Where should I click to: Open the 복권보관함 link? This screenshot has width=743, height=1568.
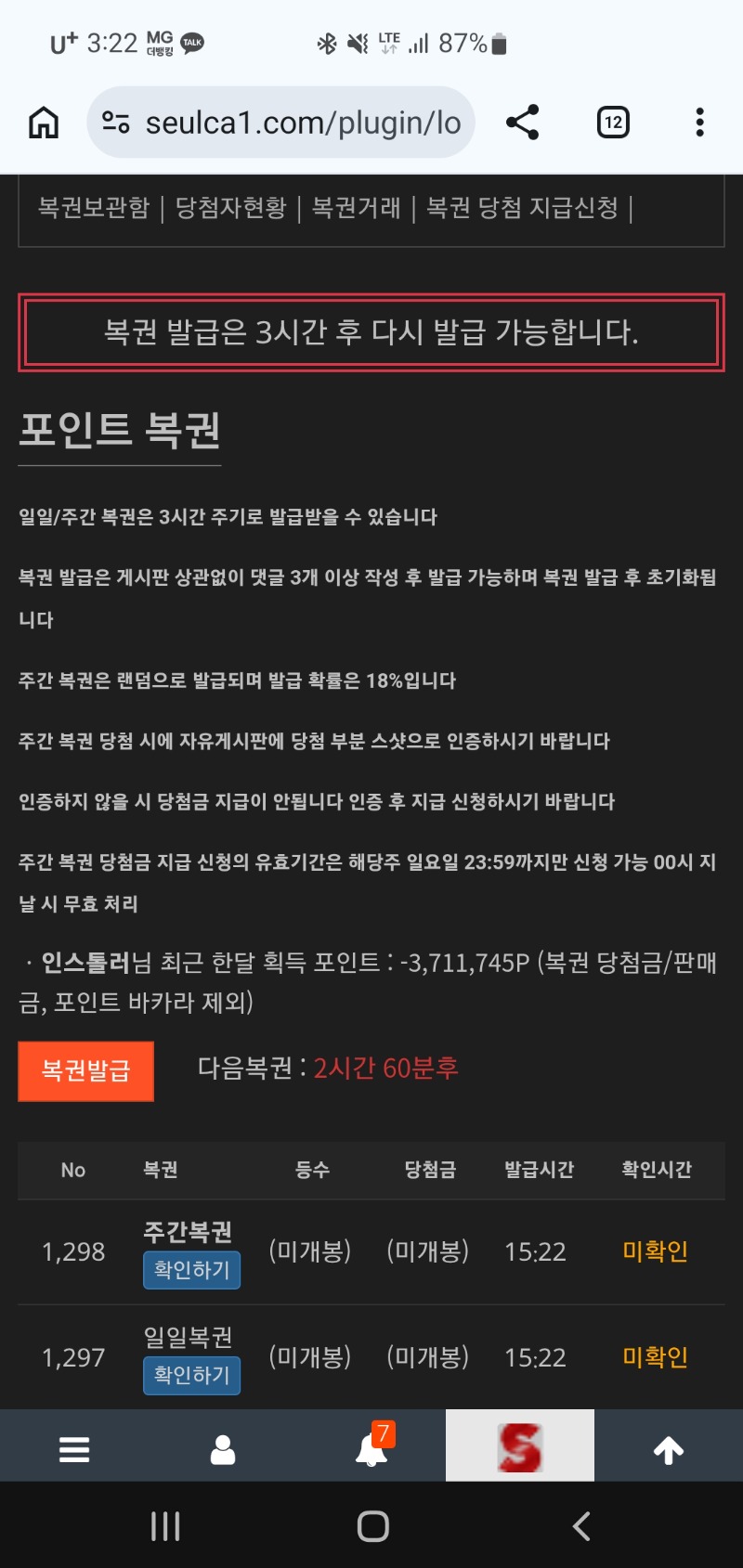coord(94,208)
